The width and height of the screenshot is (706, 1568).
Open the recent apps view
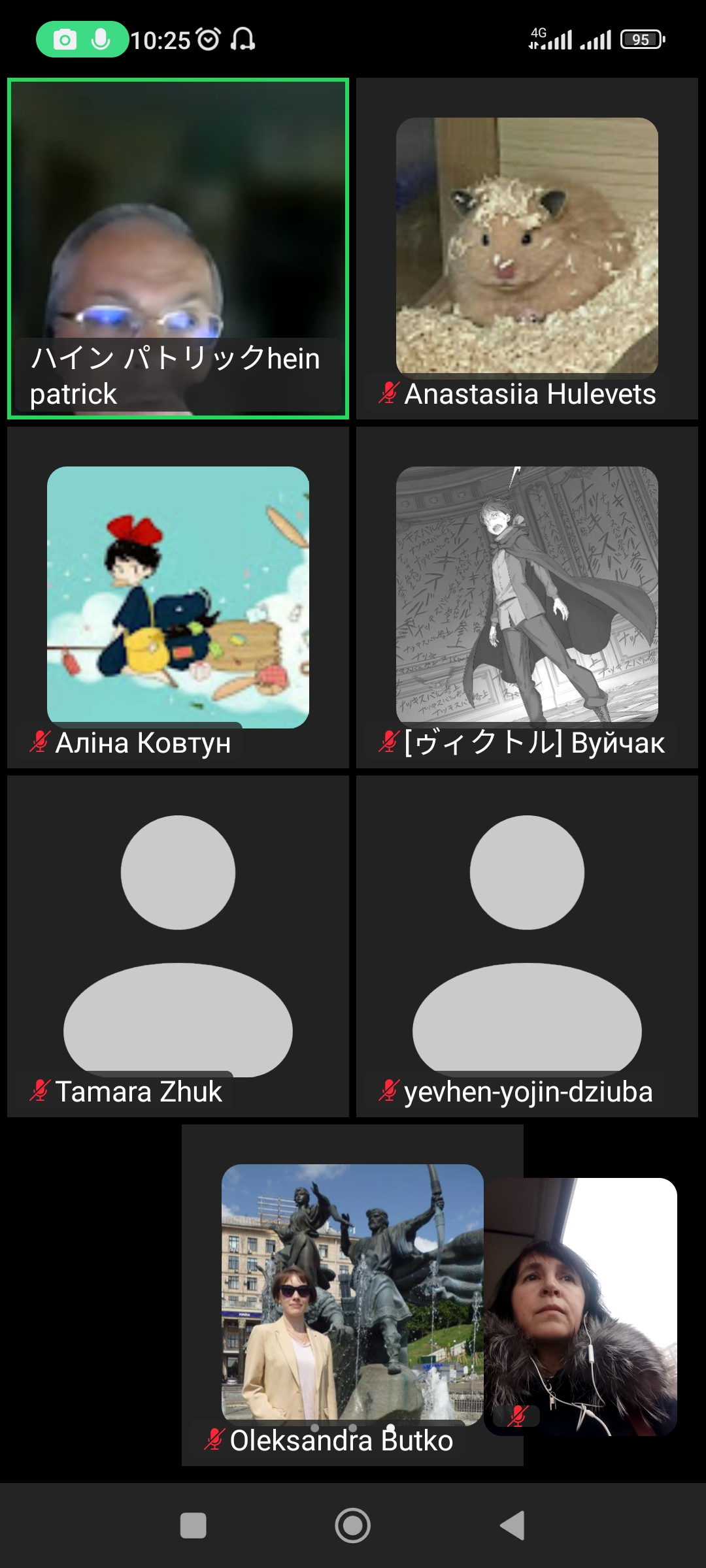pos(193,1526)
